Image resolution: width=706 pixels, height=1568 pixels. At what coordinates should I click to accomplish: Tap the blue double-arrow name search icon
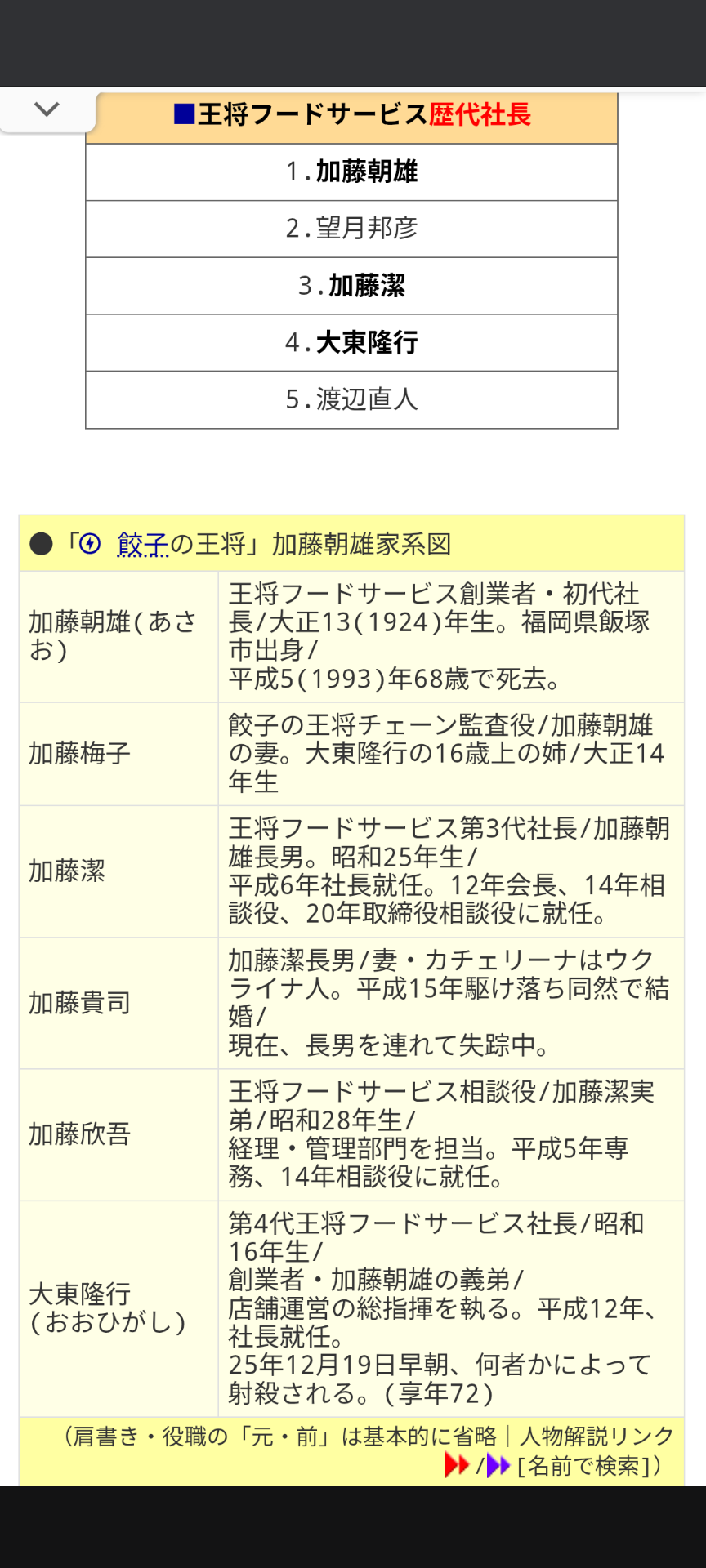coord(498,1465)
